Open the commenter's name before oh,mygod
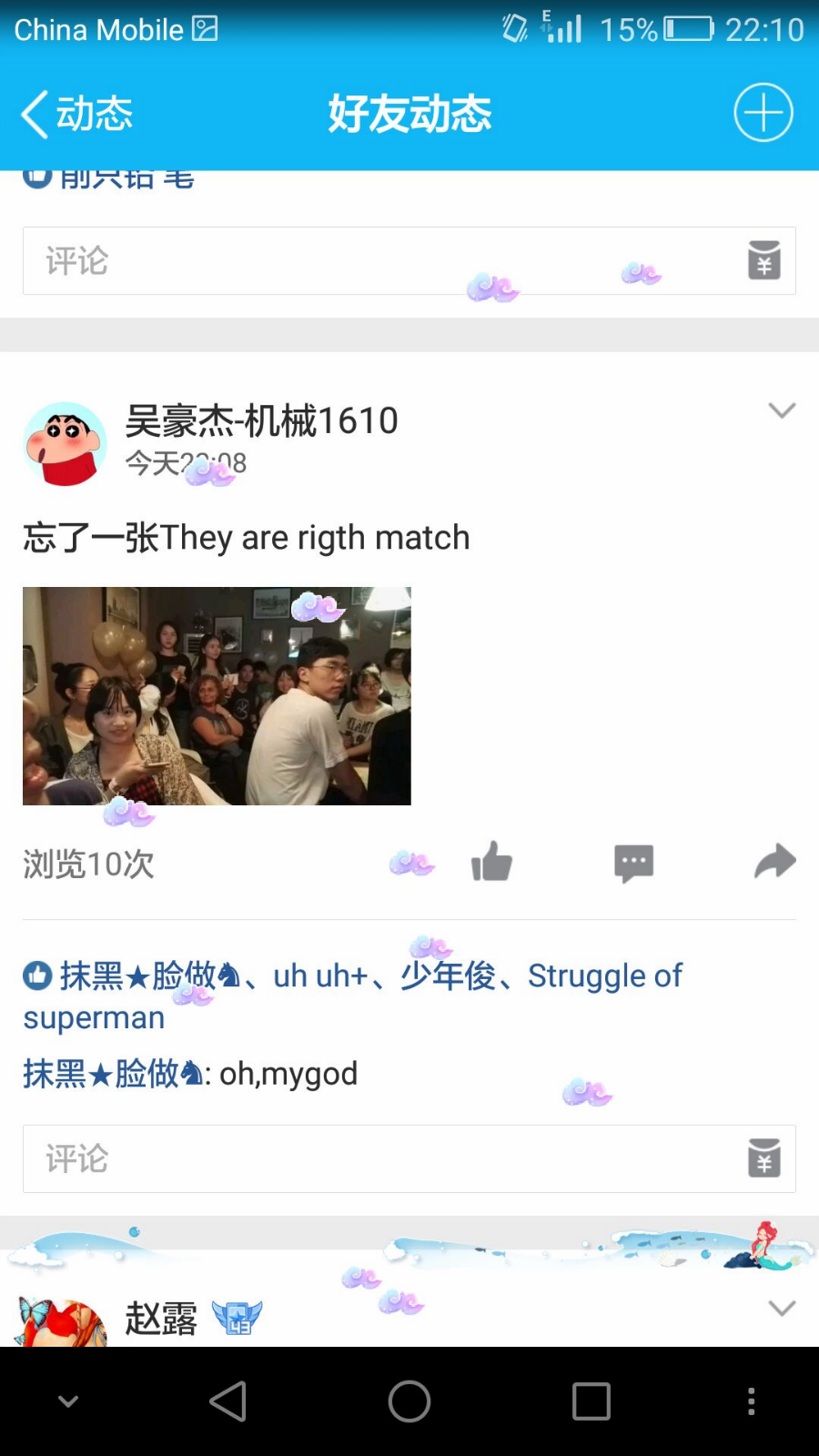The width and height of the screenshot is (819, 1456). (x=113, y=1074)
